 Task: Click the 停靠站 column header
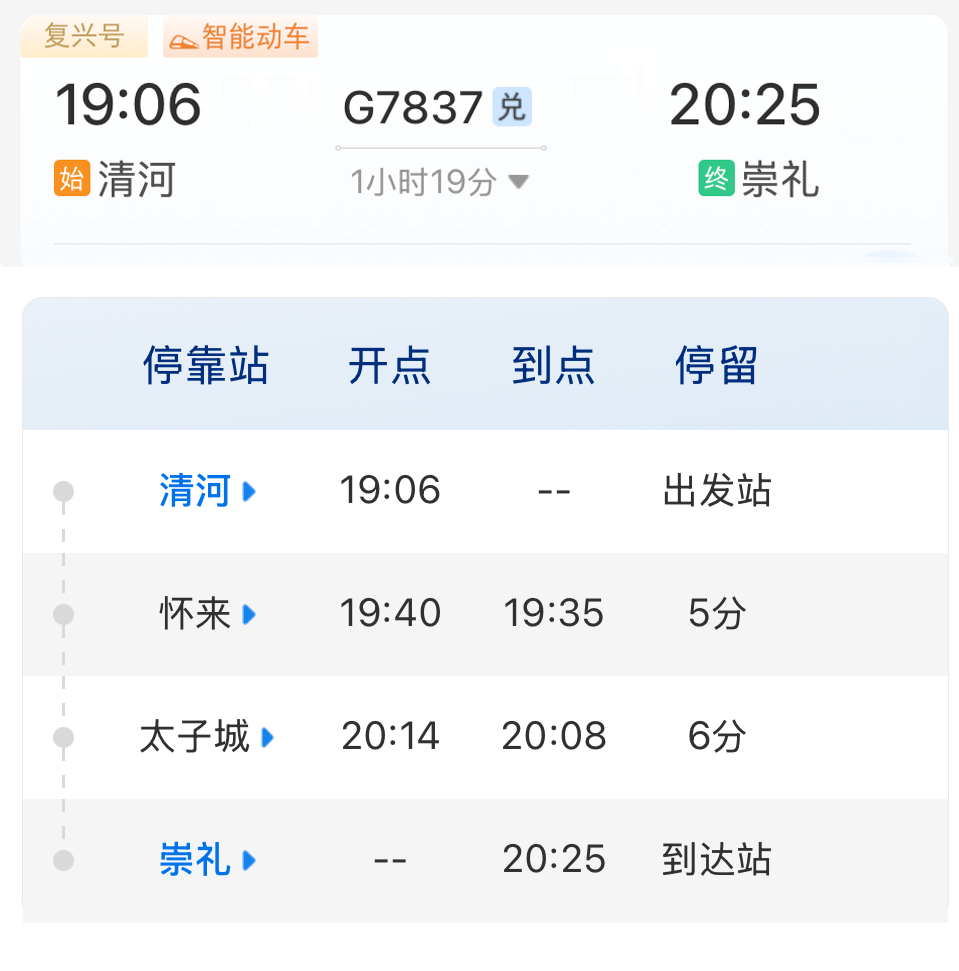[205, 365]
